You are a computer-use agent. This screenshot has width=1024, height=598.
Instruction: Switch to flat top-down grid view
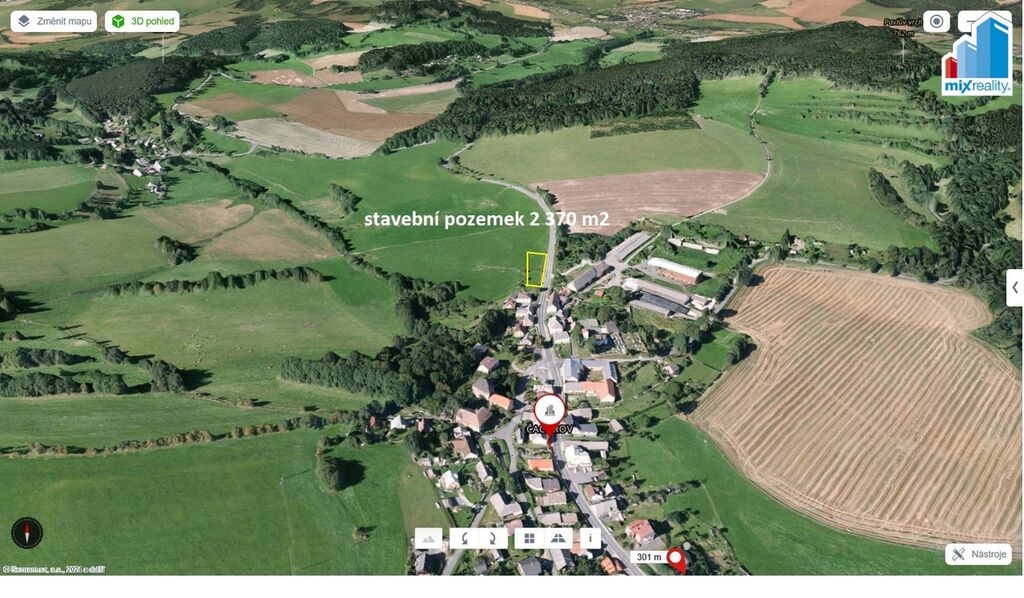tap(528, 539)
